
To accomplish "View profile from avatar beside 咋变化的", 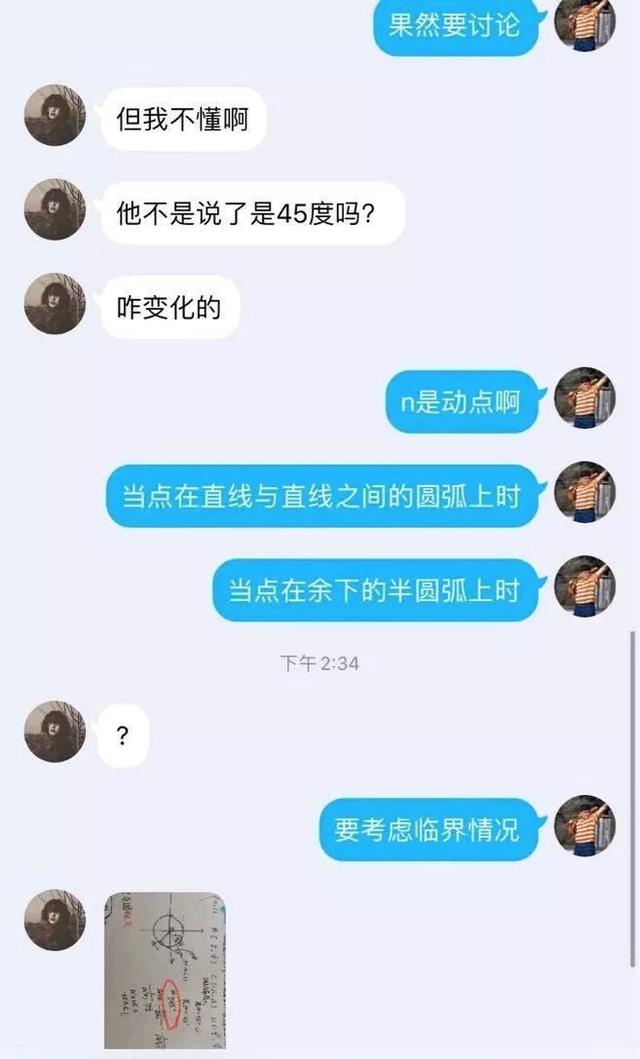I will pyautogui.click(x=55, y=304).
